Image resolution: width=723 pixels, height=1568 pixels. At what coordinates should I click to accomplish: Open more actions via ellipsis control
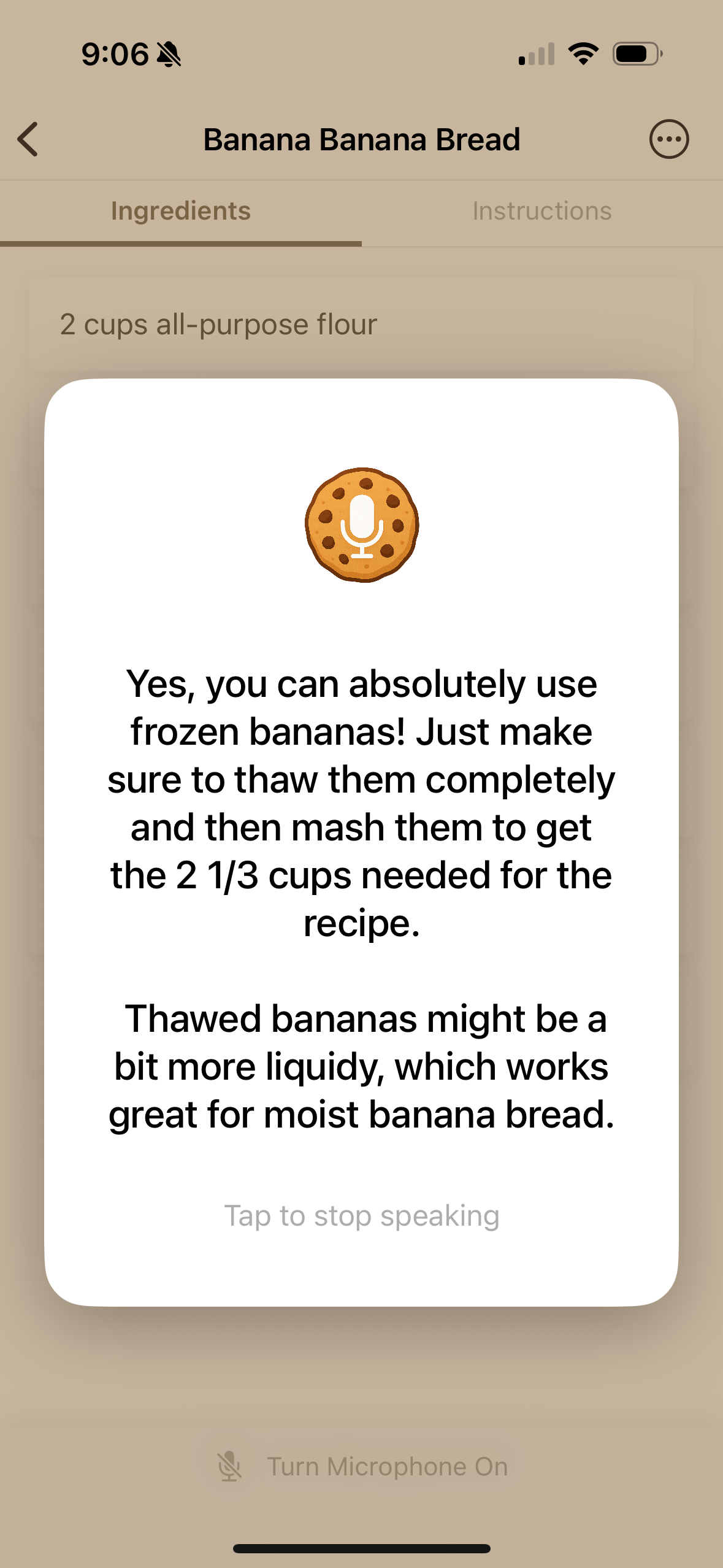tap(669, 139)
